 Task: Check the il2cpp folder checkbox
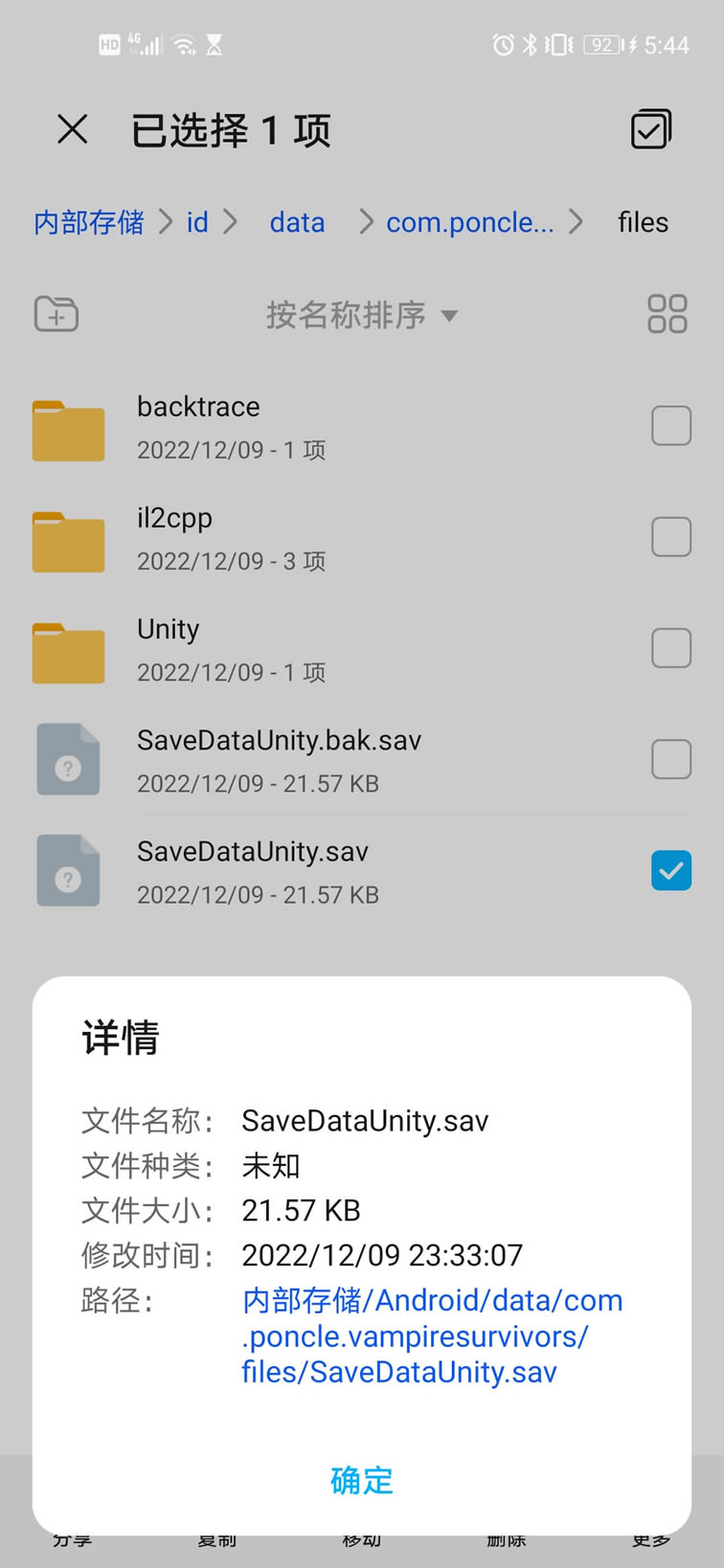(x=671, y=536)
